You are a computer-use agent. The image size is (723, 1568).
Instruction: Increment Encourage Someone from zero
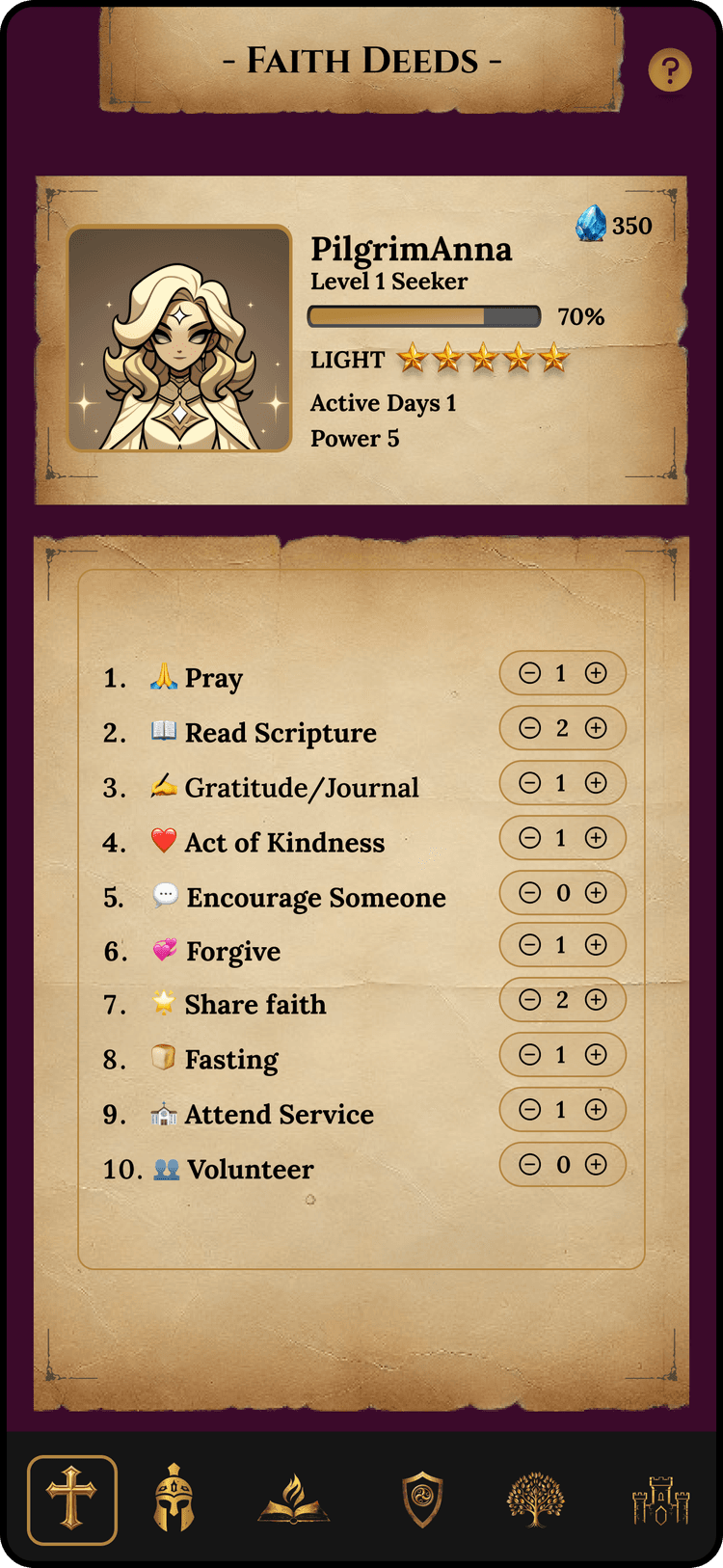tap(595, 893)
